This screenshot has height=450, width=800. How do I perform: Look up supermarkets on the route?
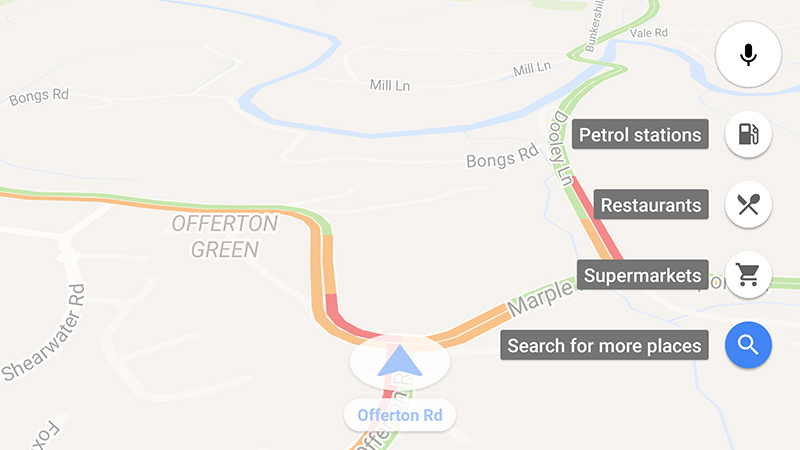pyautogui.click(x=748, y=275)
